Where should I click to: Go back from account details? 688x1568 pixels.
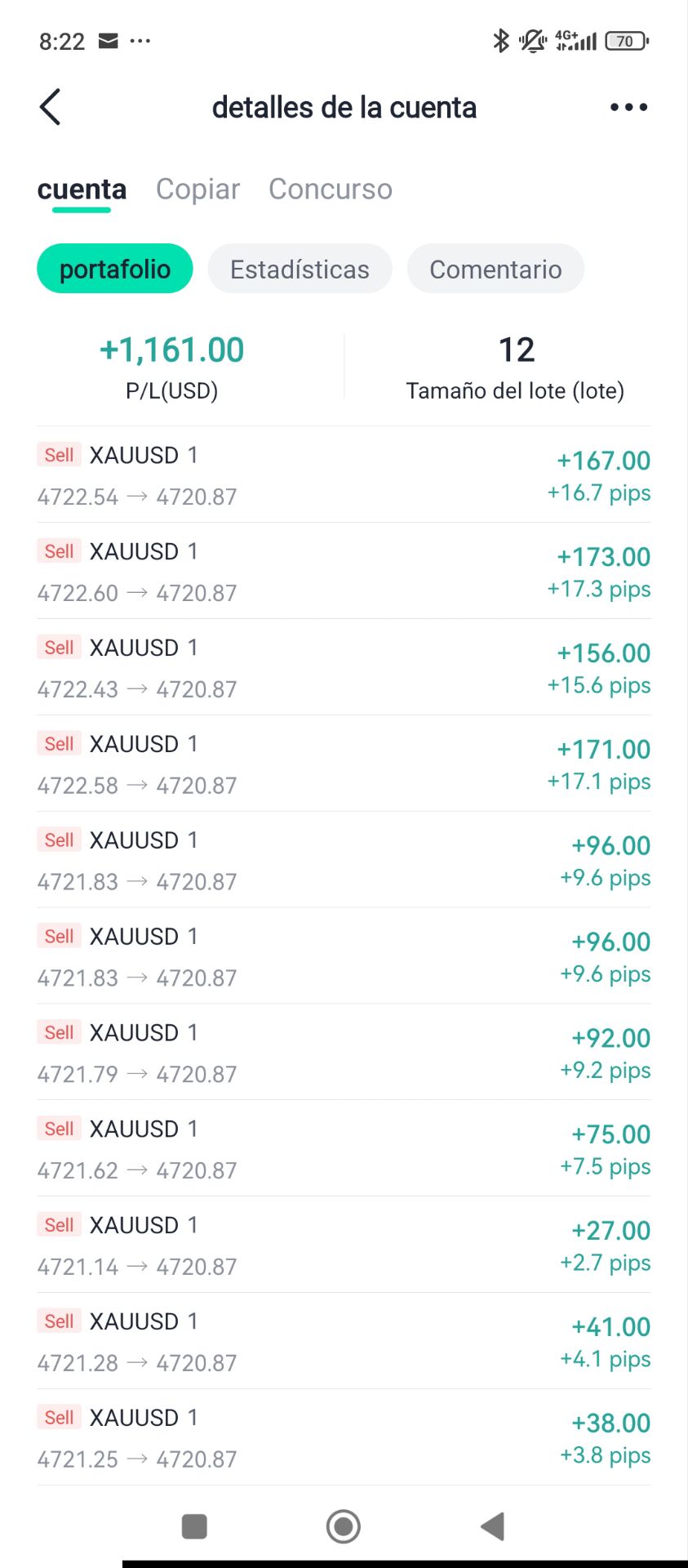tap(51, 107)
